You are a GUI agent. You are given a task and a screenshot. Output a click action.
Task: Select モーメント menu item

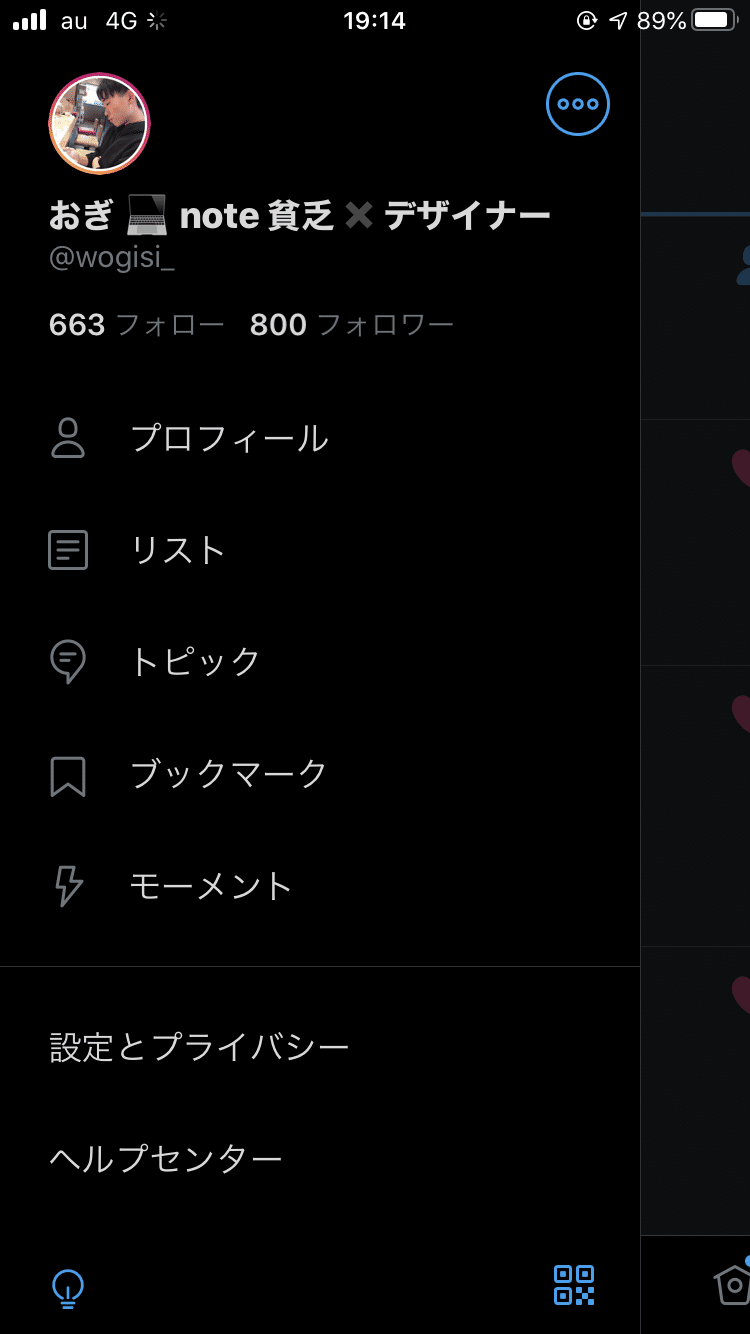pyautogui.click(x=211, y=886)
